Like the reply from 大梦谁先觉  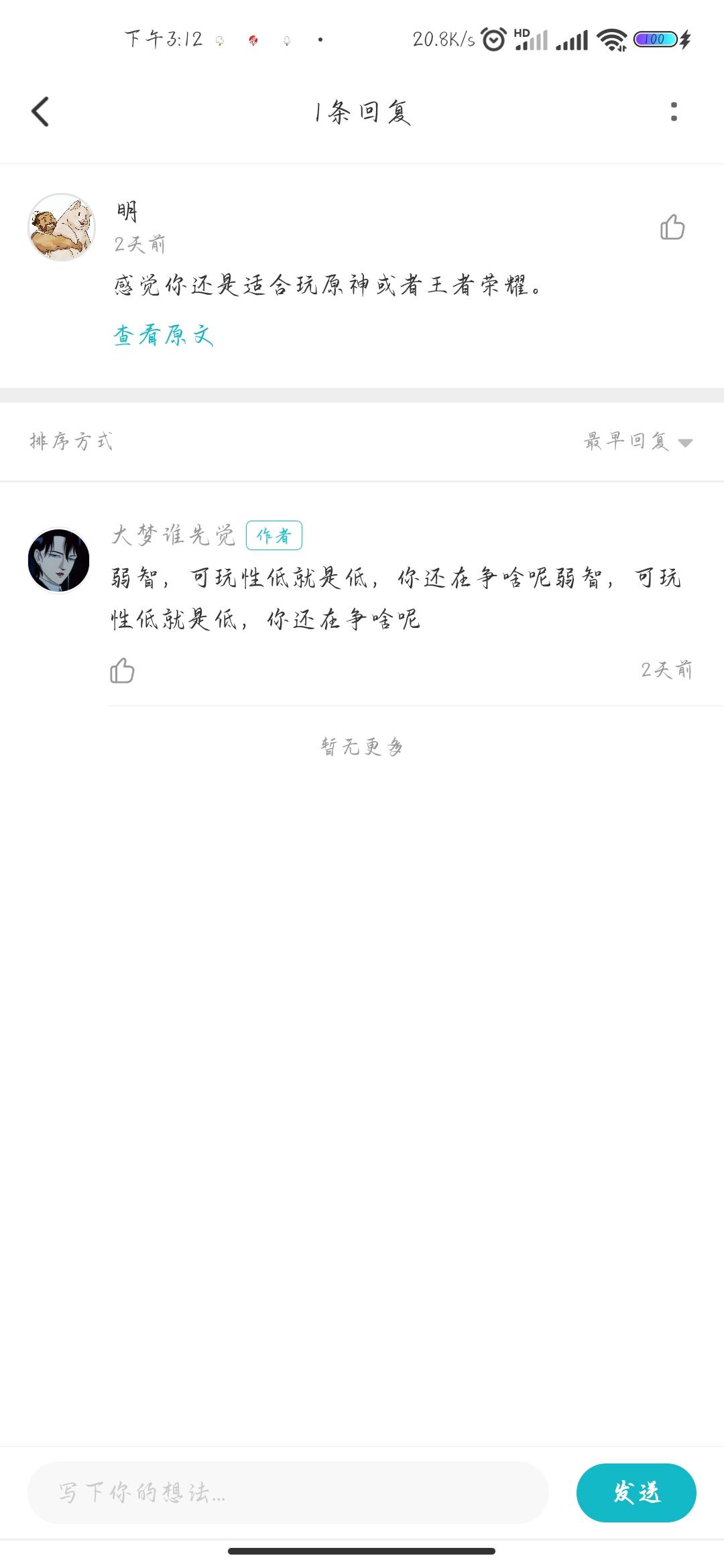[122, 671]
